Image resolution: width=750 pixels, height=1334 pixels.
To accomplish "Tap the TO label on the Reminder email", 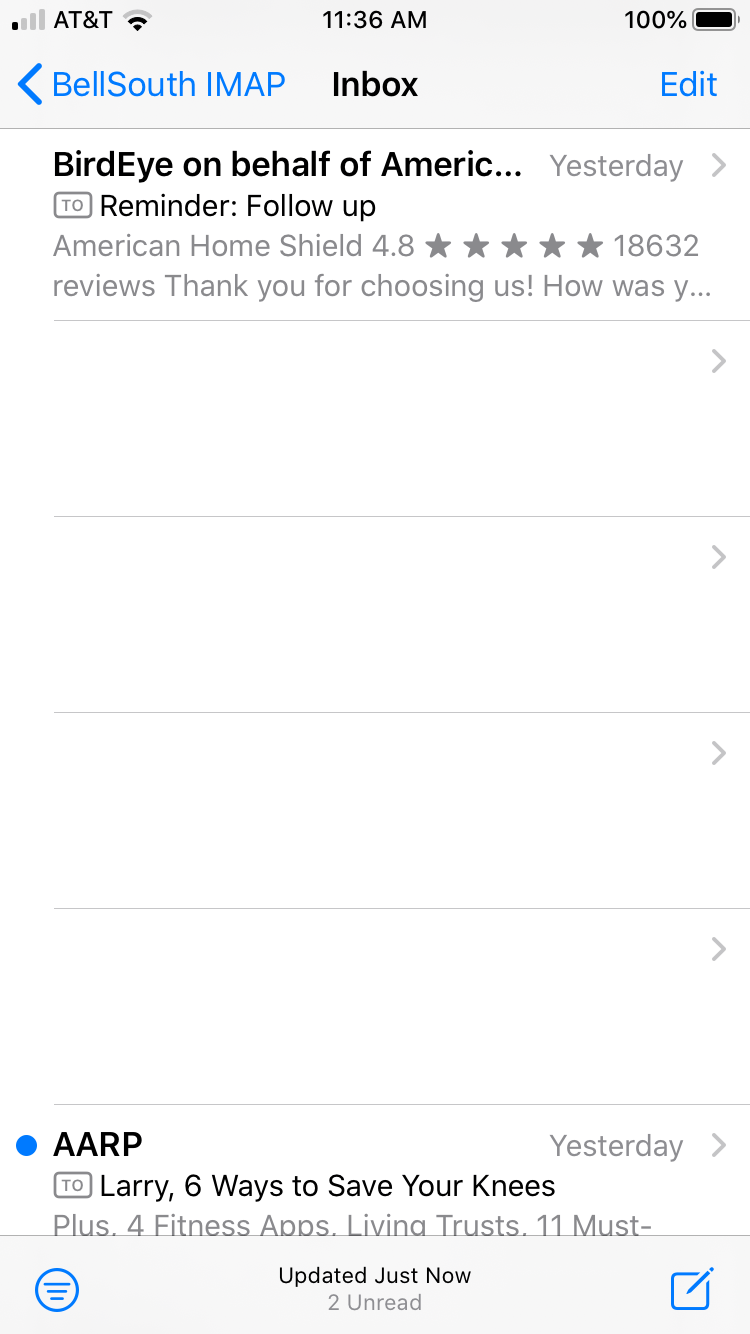I will pyautogui.click(x=75, y=205).
